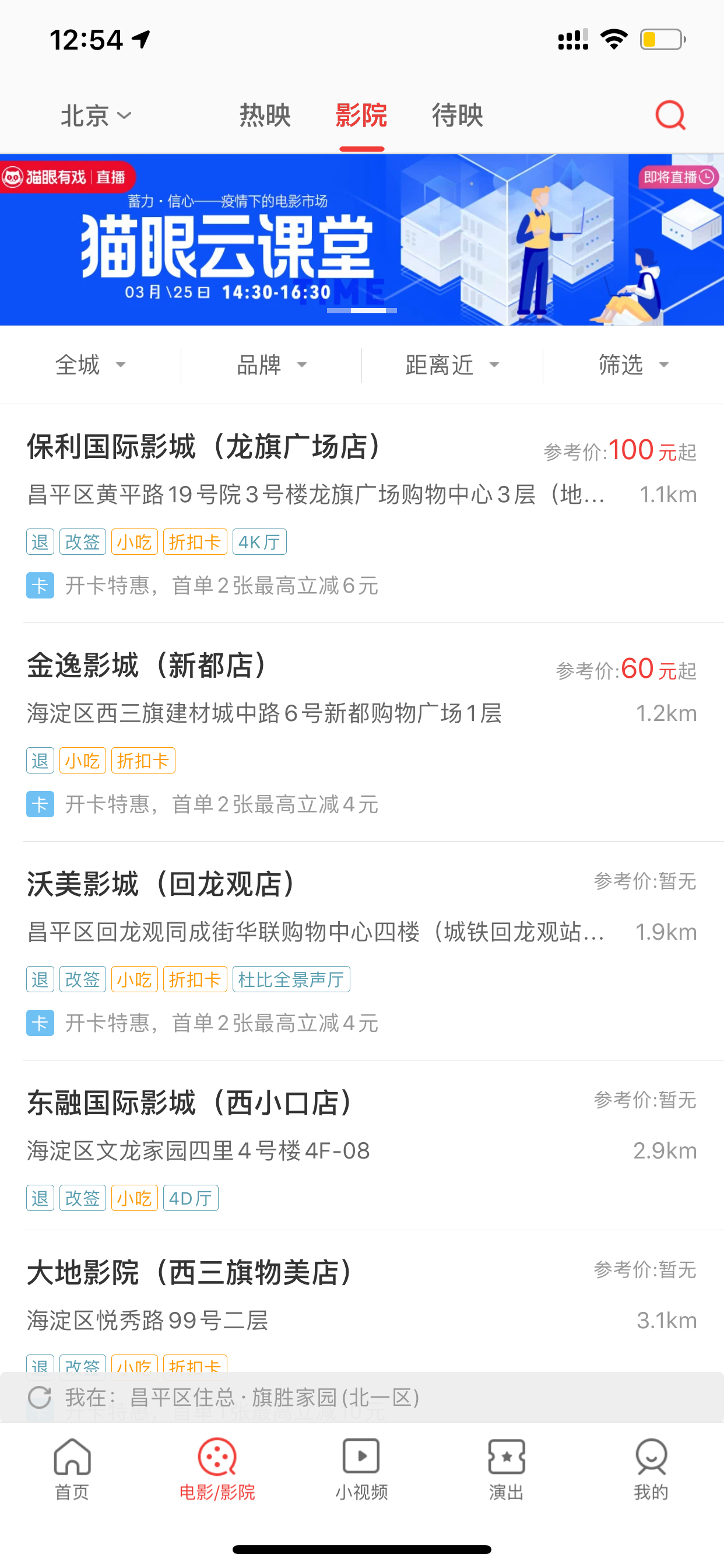Change city from 北京
Screen dimensions: 724x1568
tap(96, 115)
